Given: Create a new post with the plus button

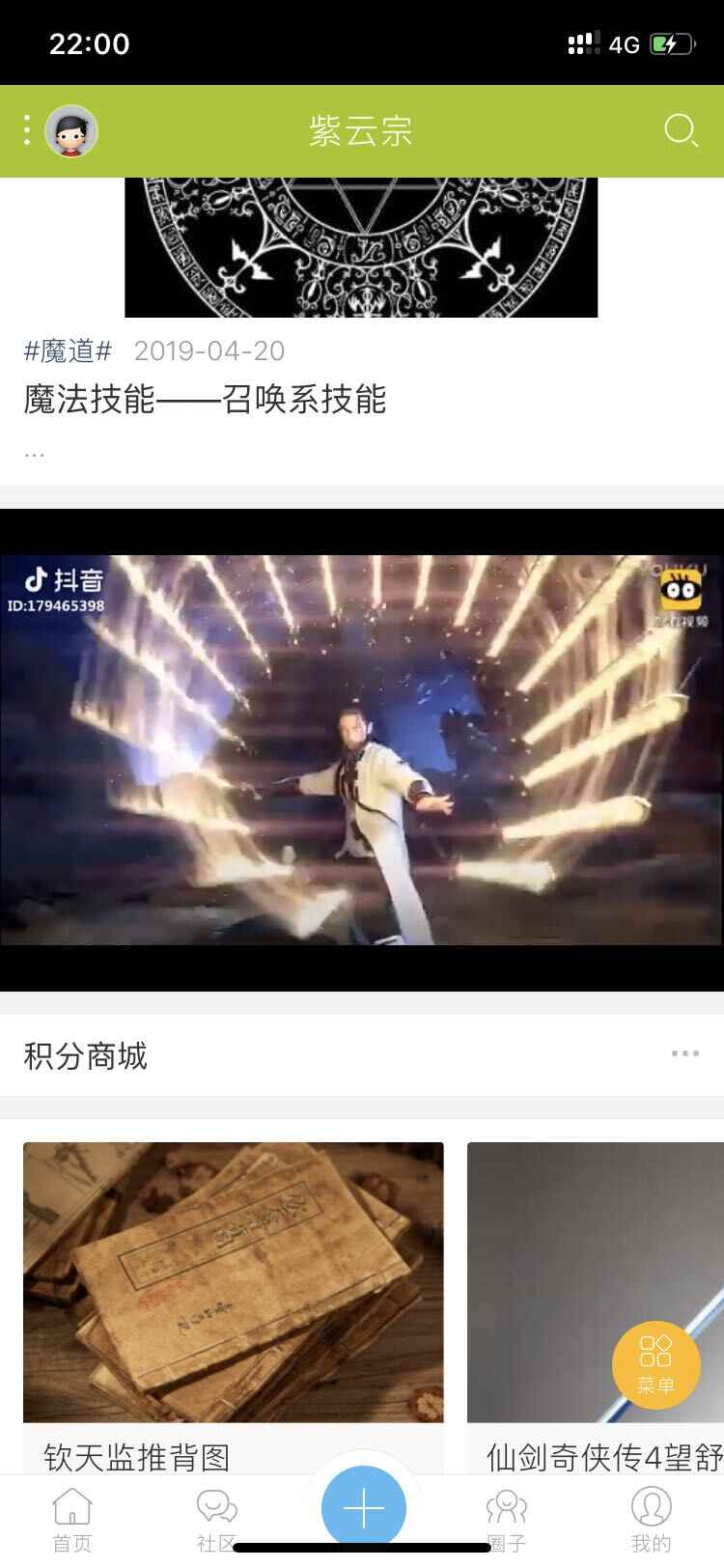Looking at the screenshot, I should click(x=363, y=1508).
